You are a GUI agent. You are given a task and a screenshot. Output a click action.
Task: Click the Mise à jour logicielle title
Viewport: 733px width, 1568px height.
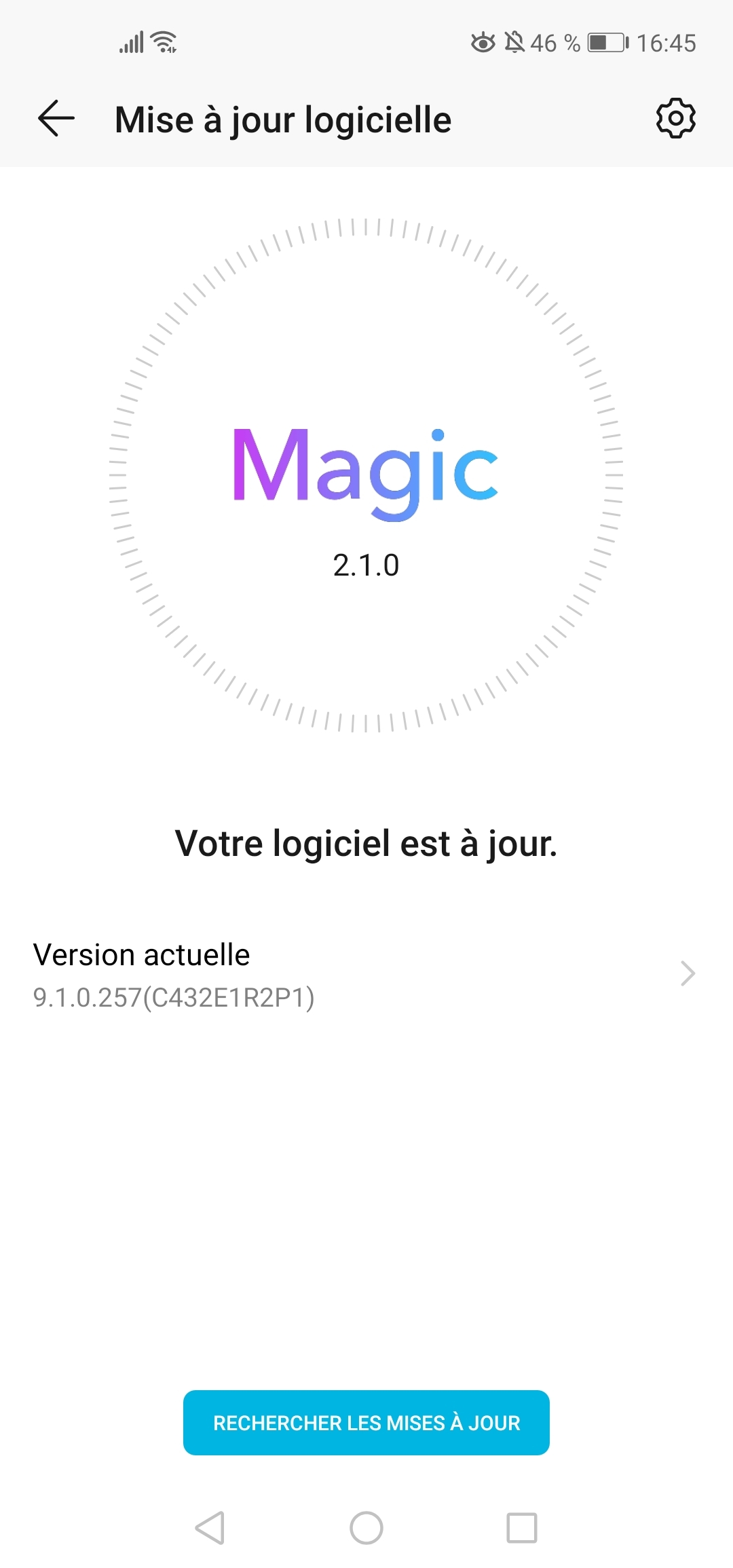(x=282, y=118)
